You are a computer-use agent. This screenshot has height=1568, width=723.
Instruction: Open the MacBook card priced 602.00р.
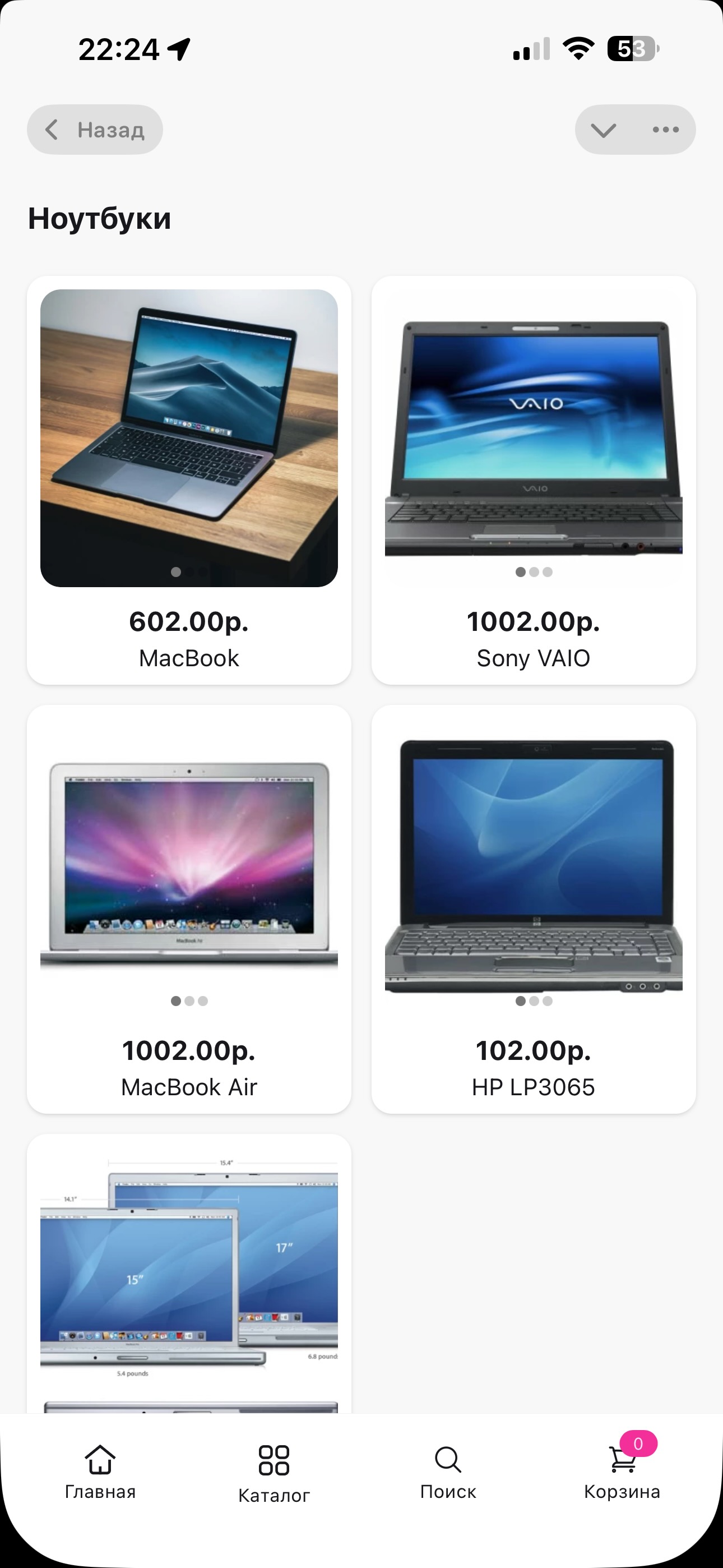click(189, 481)
